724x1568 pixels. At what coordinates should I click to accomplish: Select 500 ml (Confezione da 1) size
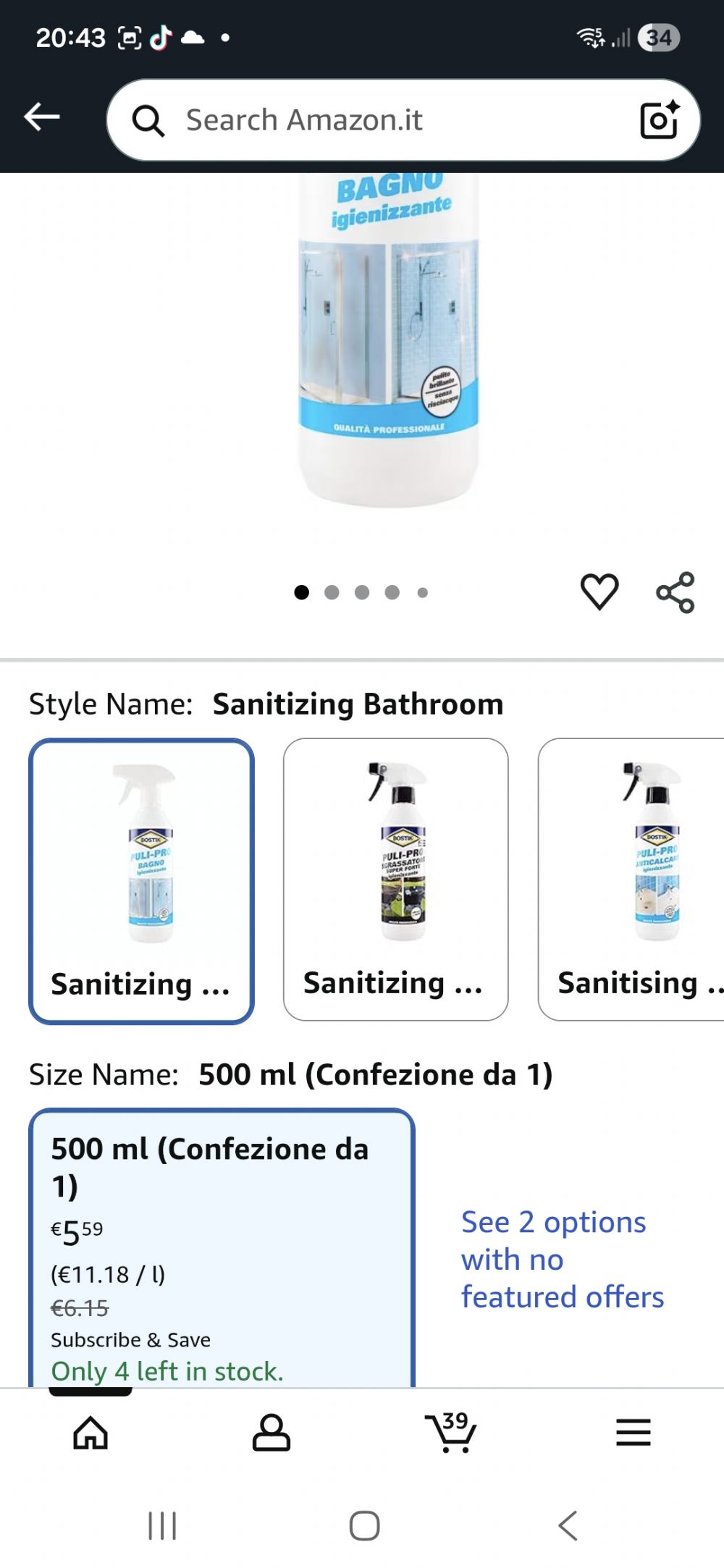tap(222, 1245)
